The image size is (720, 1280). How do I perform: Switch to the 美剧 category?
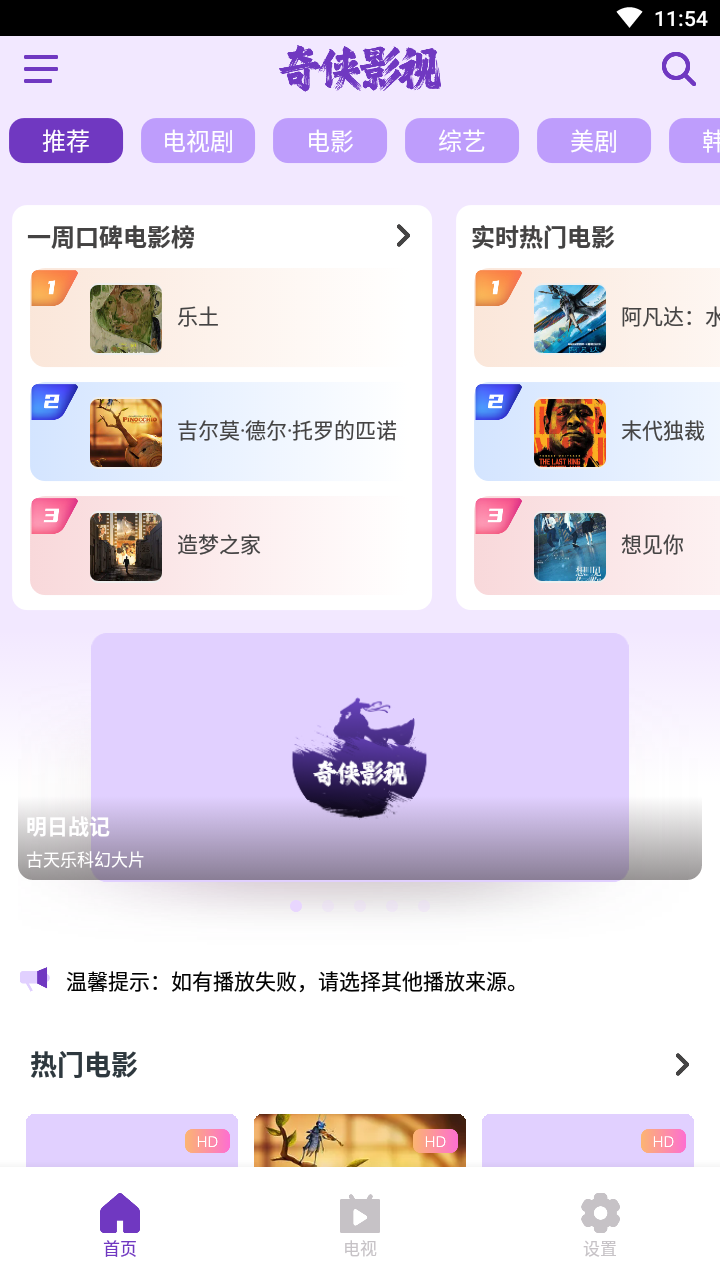[x=594, y=141]
